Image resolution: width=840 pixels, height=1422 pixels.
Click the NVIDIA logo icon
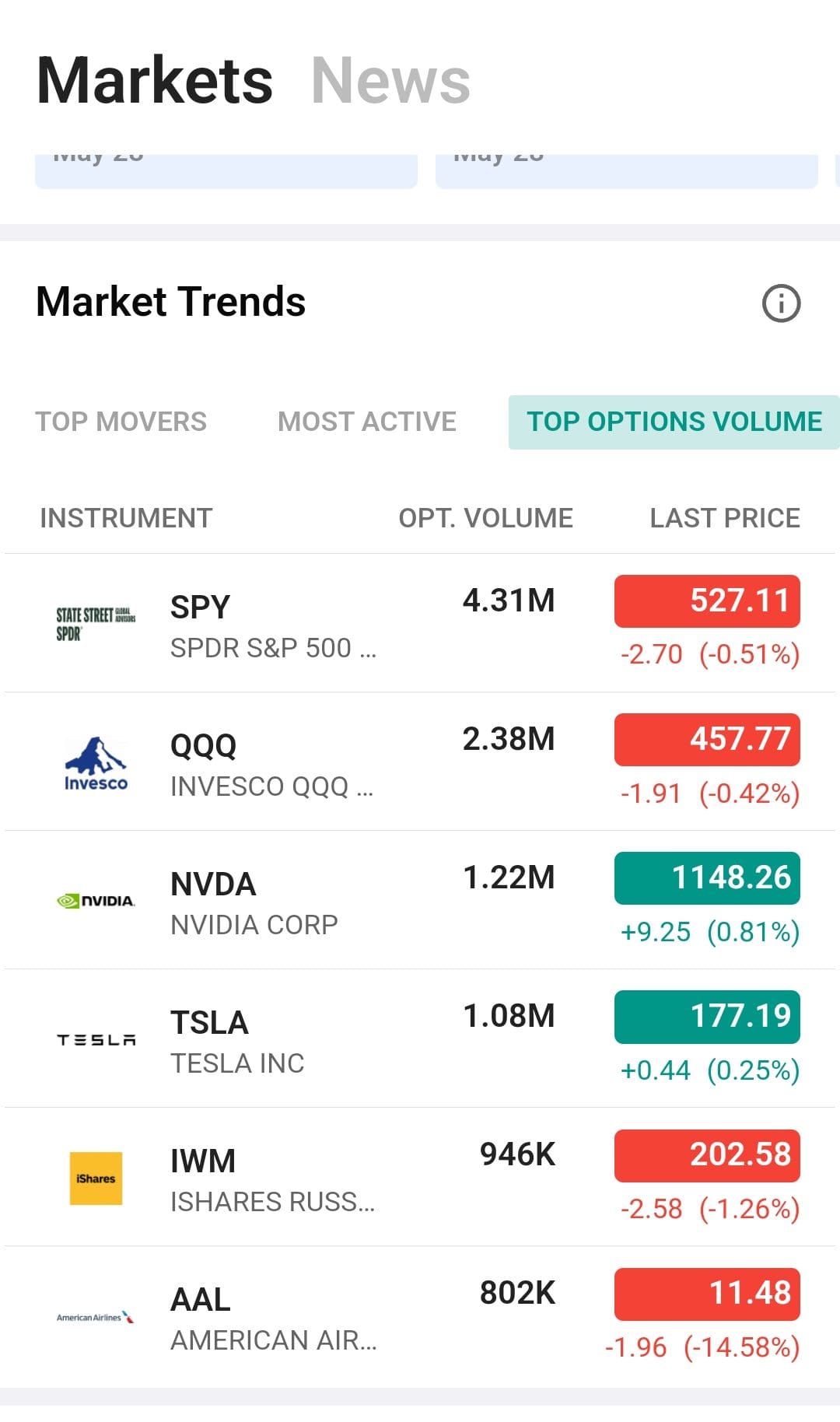tap(95, 900)
